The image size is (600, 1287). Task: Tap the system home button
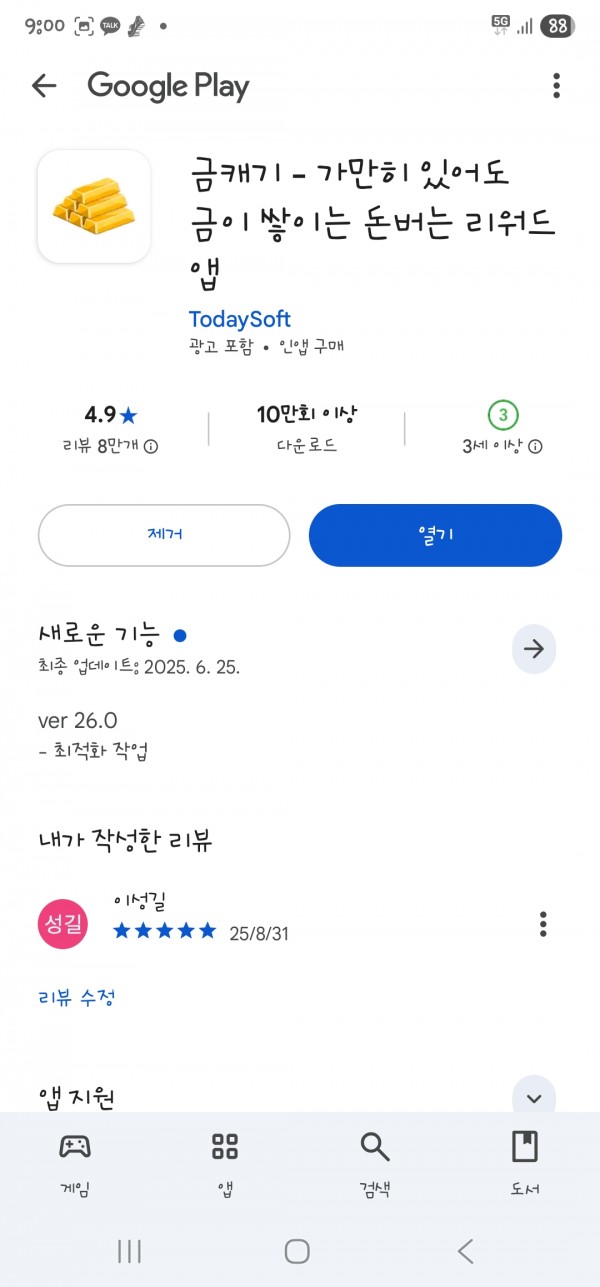297,1251
